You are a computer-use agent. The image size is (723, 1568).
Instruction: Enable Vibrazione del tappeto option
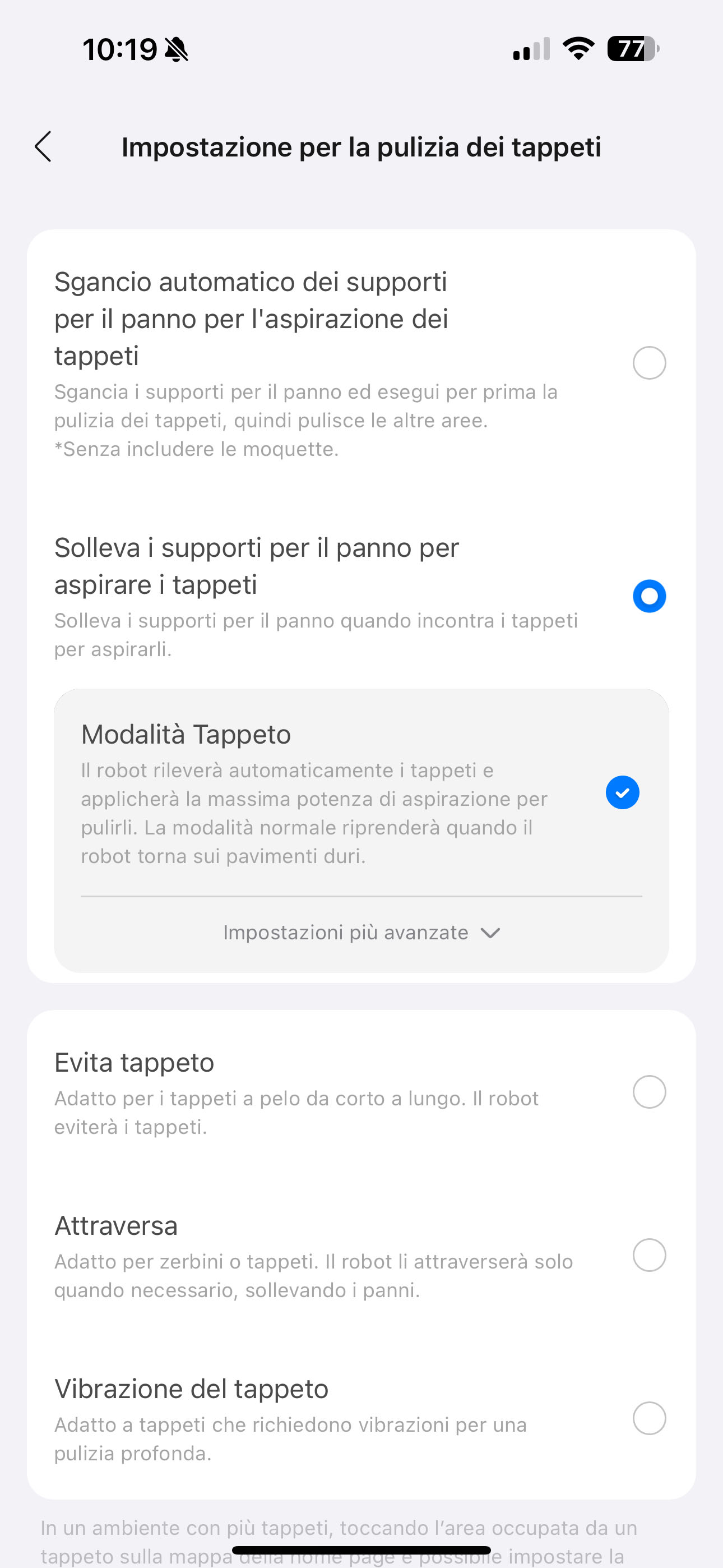pyautogui.click(x=650, y=1418)
